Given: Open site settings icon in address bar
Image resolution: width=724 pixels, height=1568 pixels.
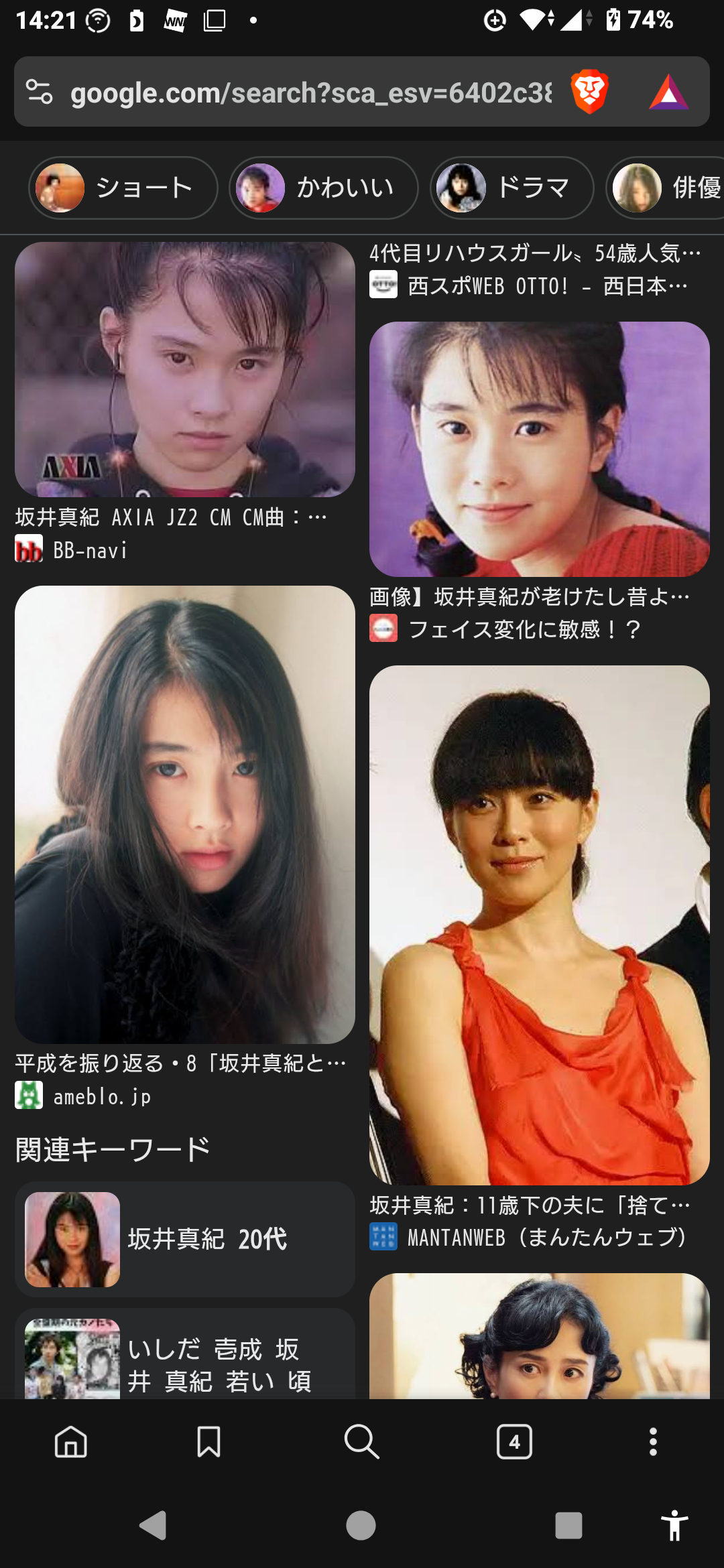Looking at the screenshot, I should click(40, 92).
